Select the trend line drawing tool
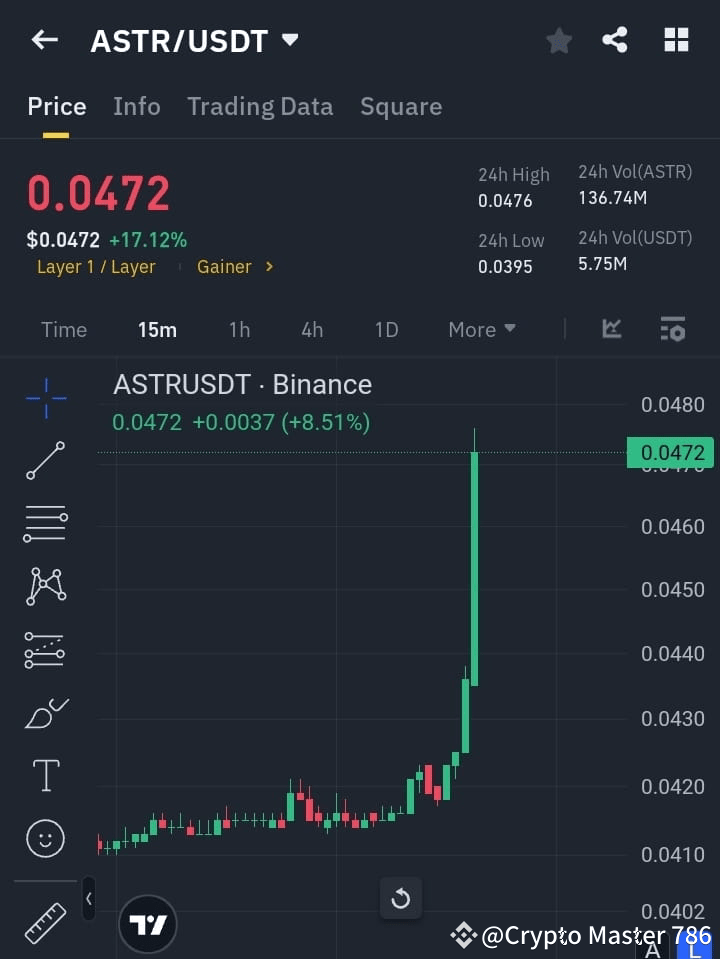Screen dimensions: 720x959 [x=45, y=461]
